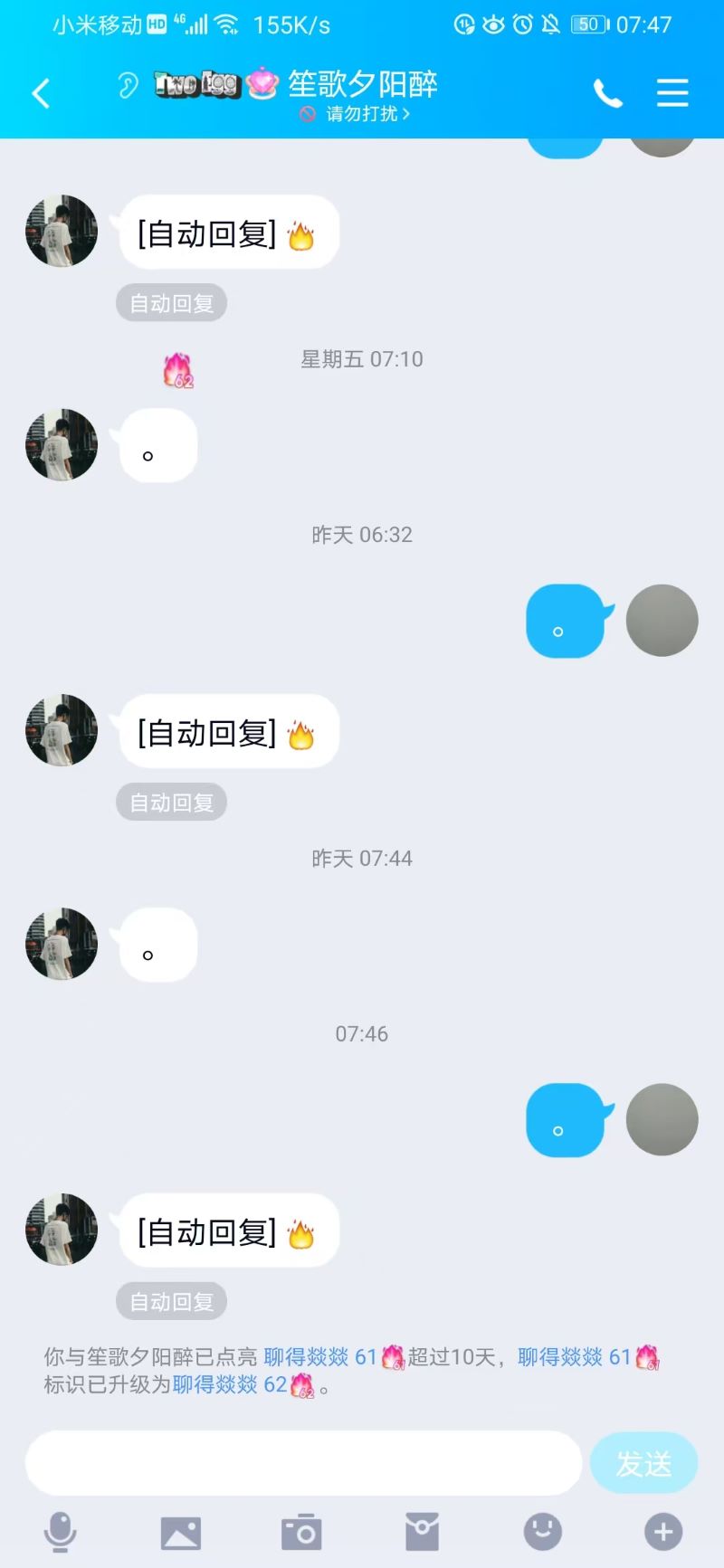The height and width of the screenshot is (1568, 724).
Task: Start a voice call with 笙歌夕阳醉
Action: (608, 93)
